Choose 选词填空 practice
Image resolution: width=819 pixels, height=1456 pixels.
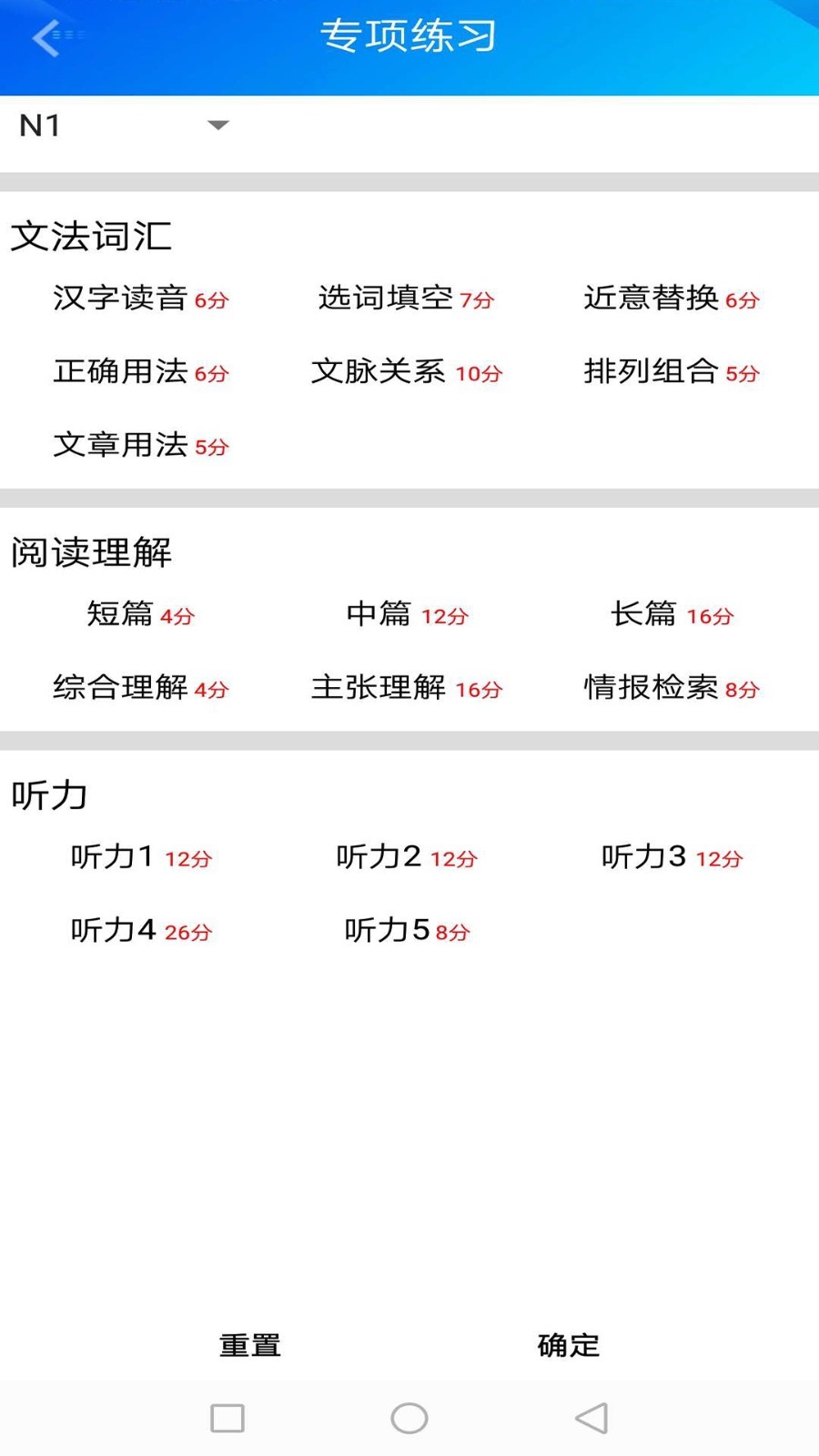[406, 298]
